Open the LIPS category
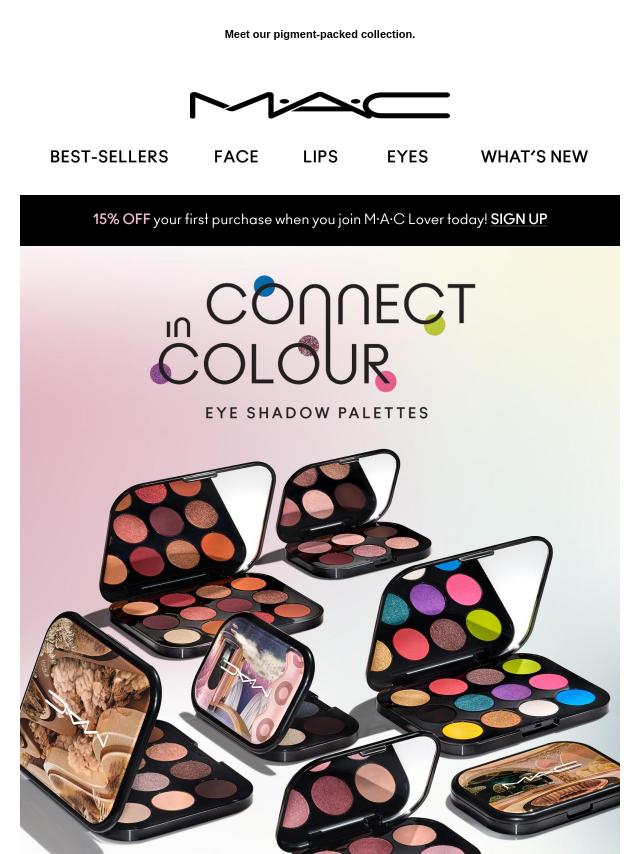This screenshot has height=854, width=640. (320, 157)
